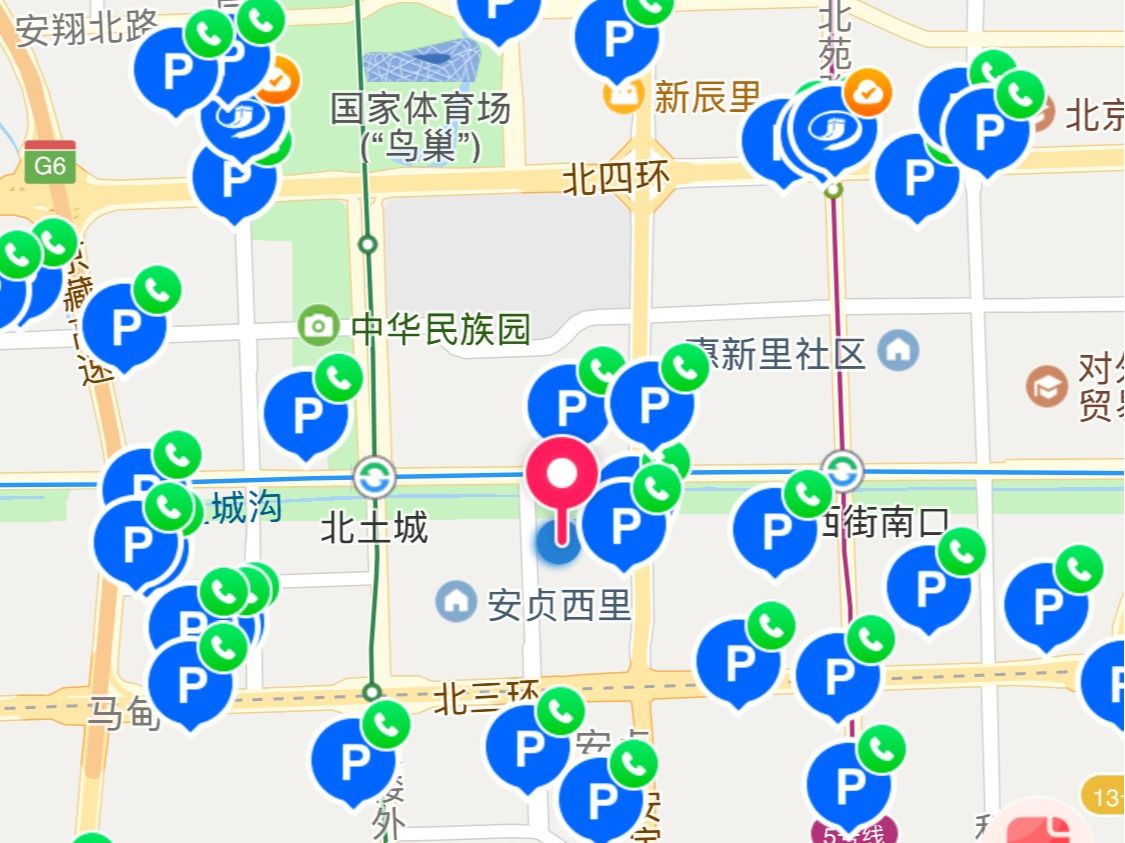This screenshot has height=843, width=1125.
Task: Open the 惠新里社区 community point
Action: [898, 351]
